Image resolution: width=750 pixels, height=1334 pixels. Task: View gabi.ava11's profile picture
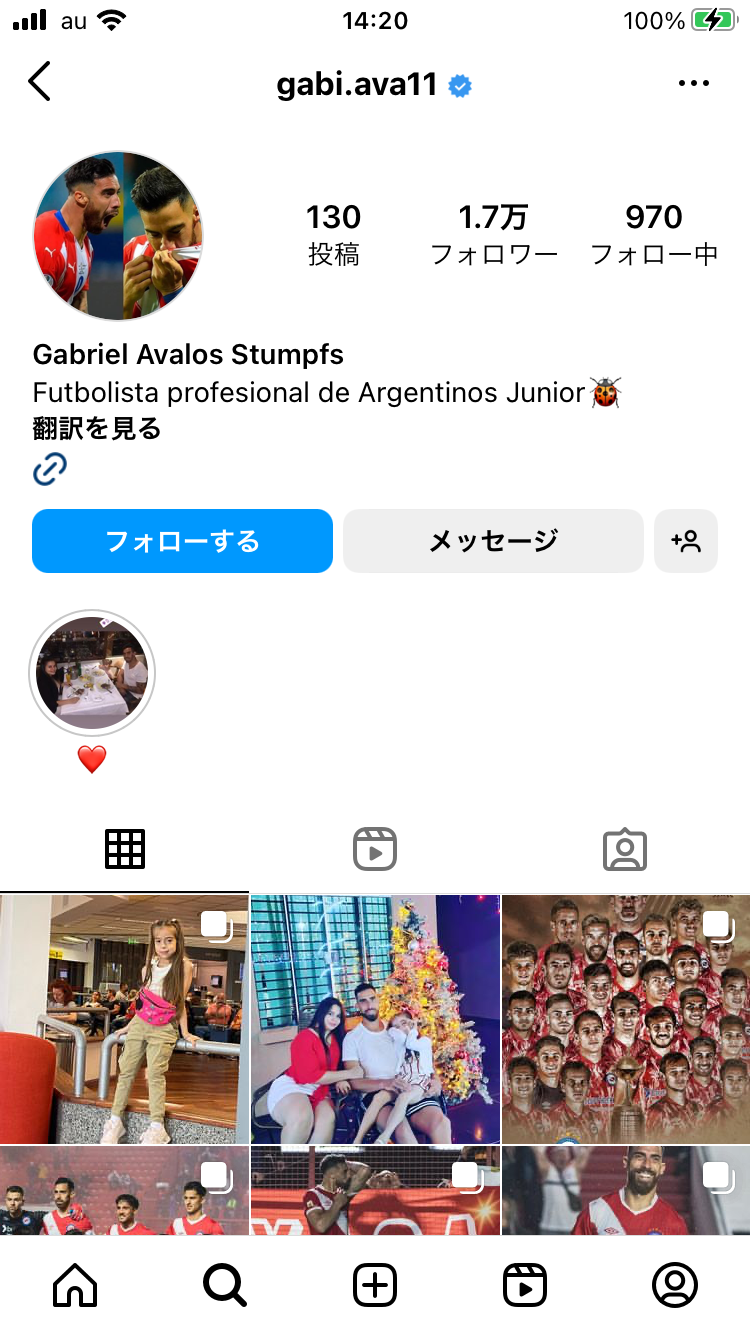click(118, 236)
